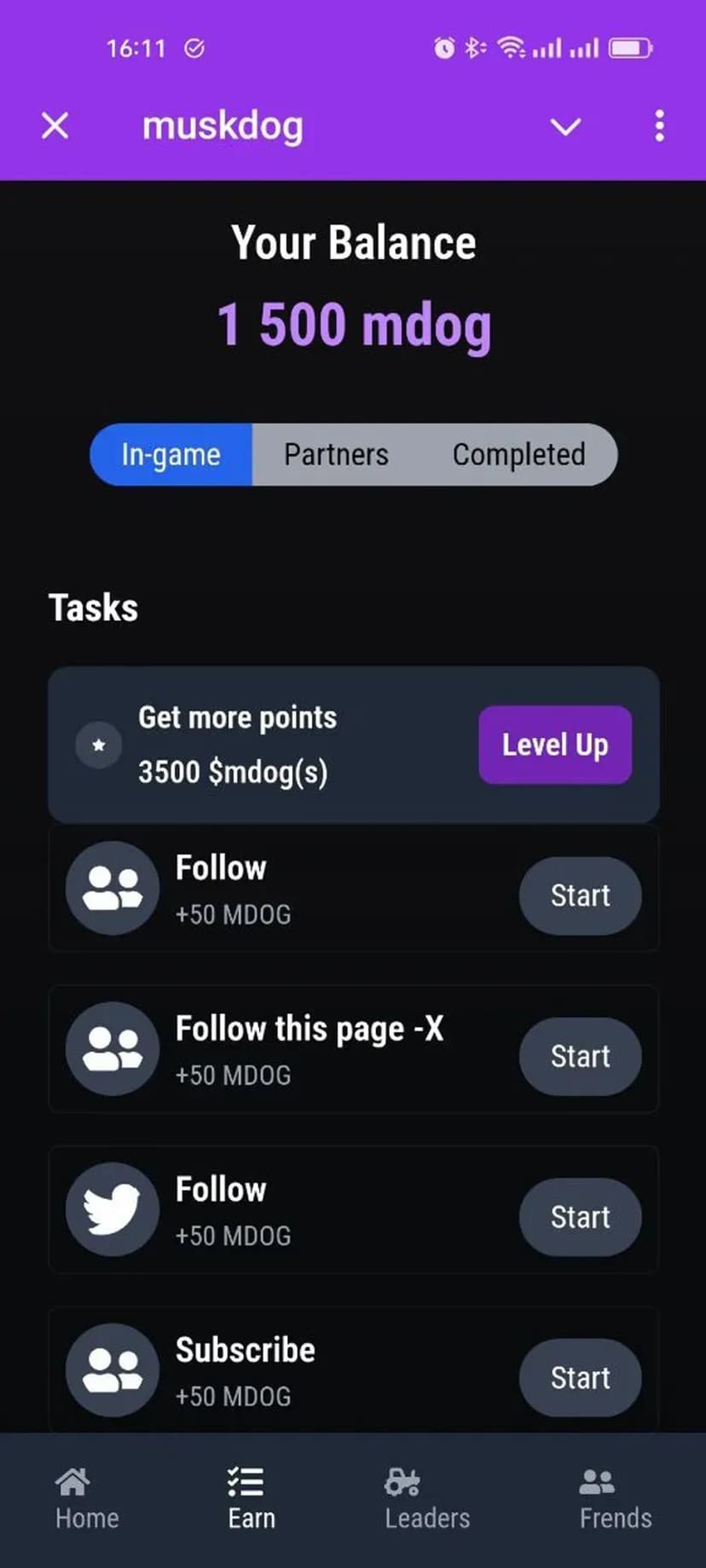Switch to the Partners tab
Screen dimensions: 706x1568
coord(336,454)
